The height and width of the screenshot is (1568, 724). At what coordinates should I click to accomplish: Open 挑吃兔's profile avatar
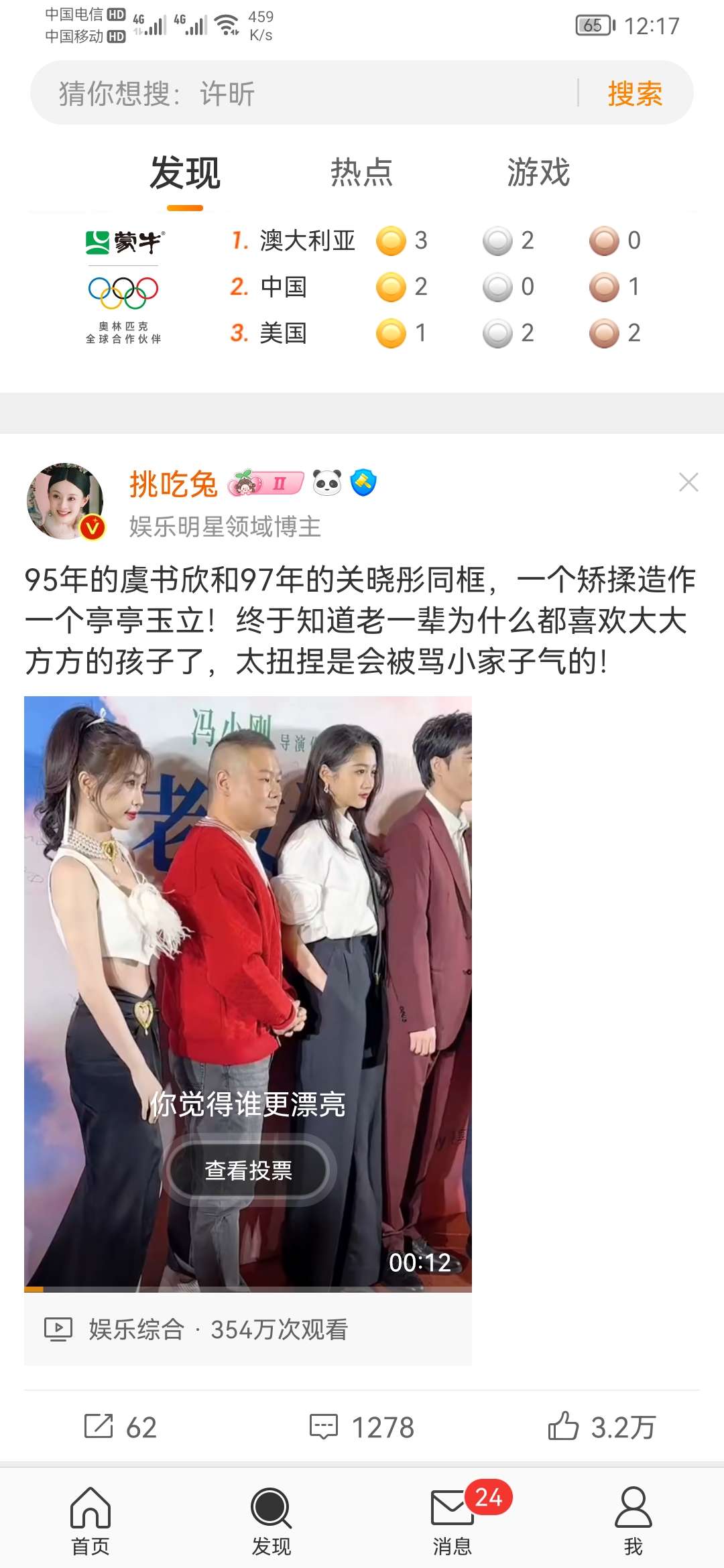click(x=65, y=501)
